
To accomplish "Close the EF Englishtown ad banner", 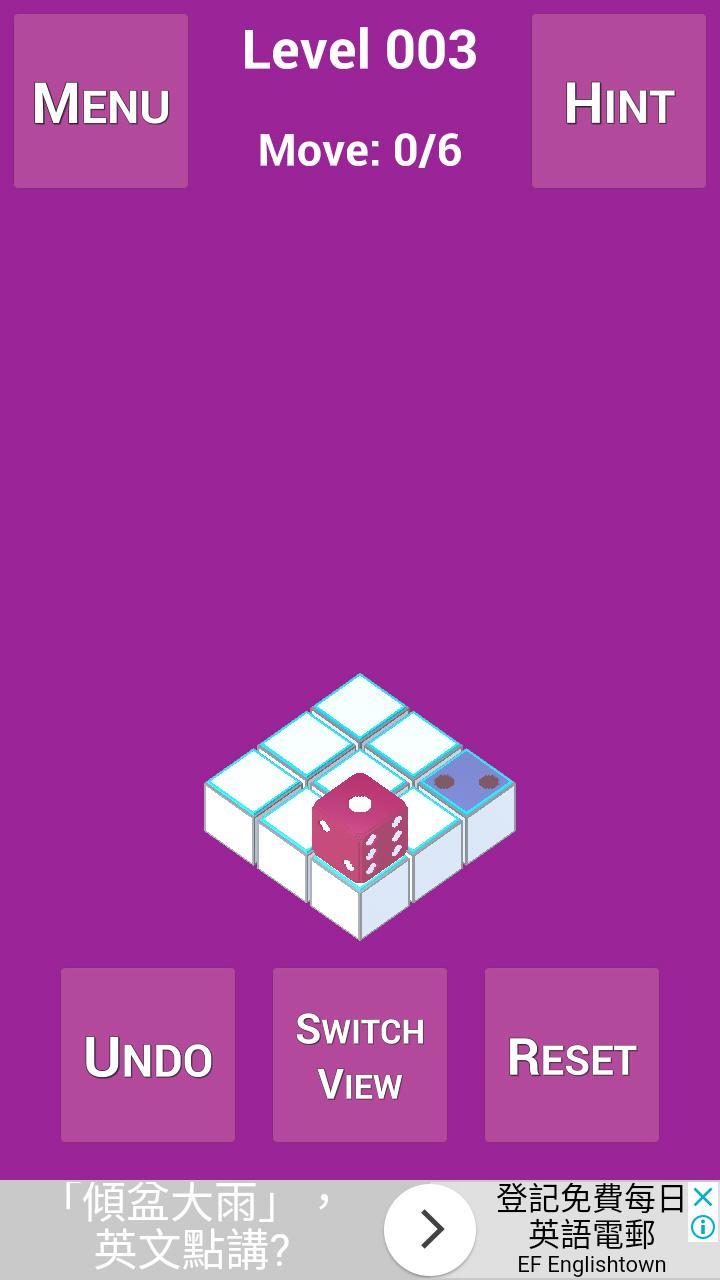I will pyautogui.click(x=704, y=1197).
